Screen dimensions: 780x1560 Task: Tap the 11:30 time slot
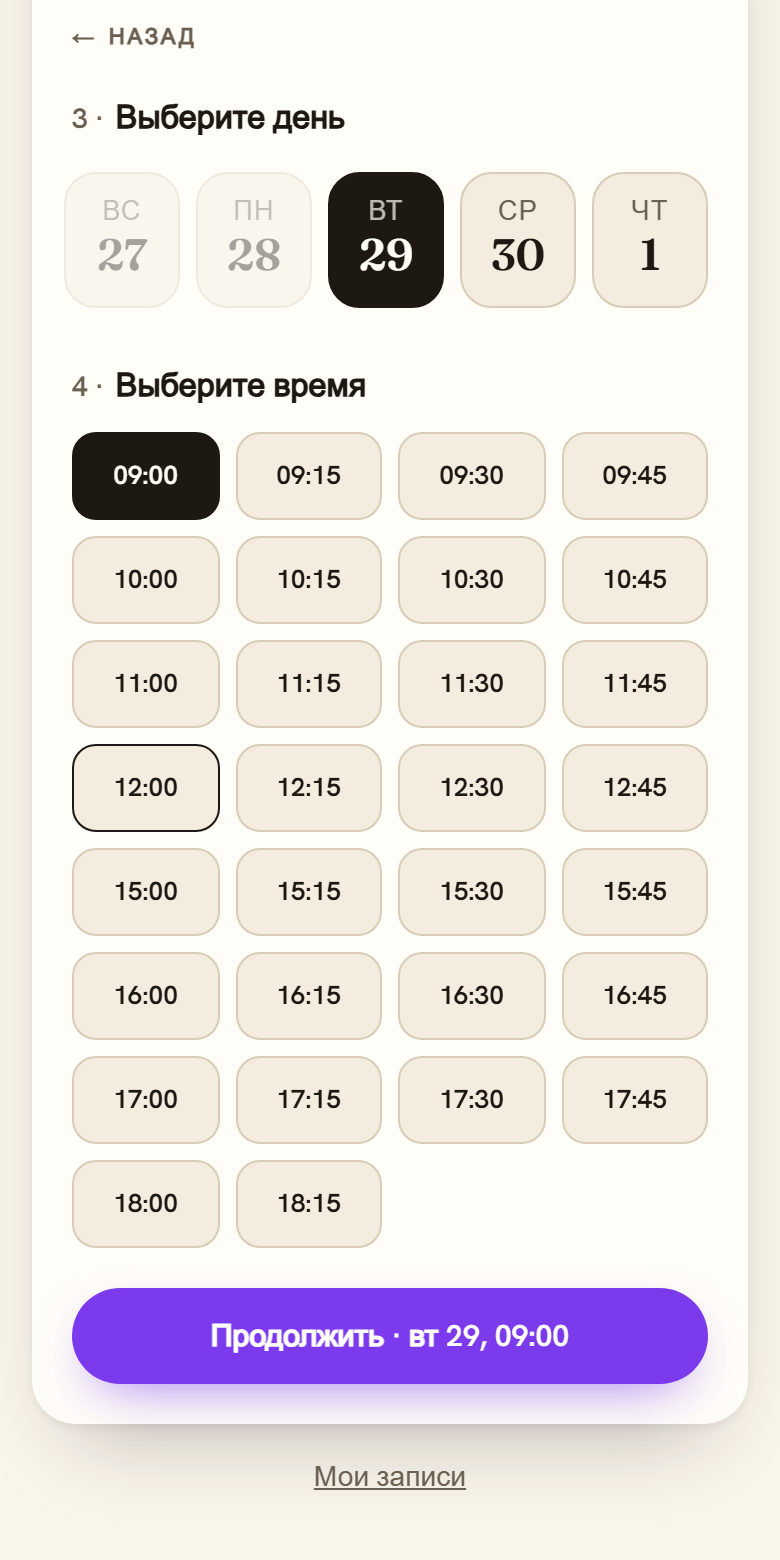coord(472,684)
